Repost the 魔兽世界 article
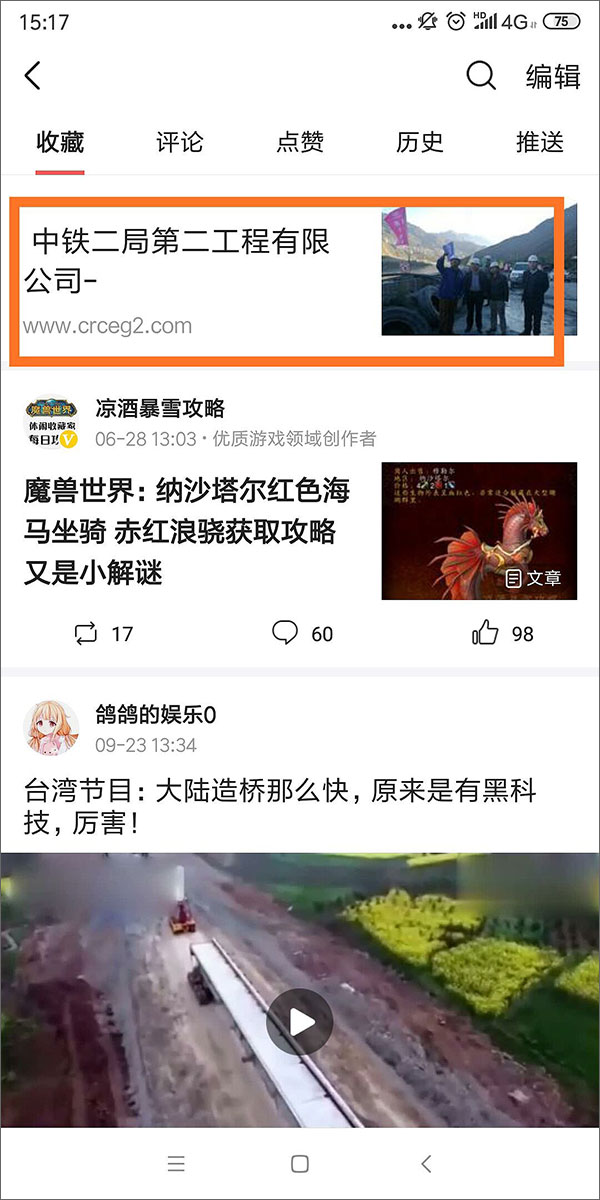600x1200 pixels. 103,634
